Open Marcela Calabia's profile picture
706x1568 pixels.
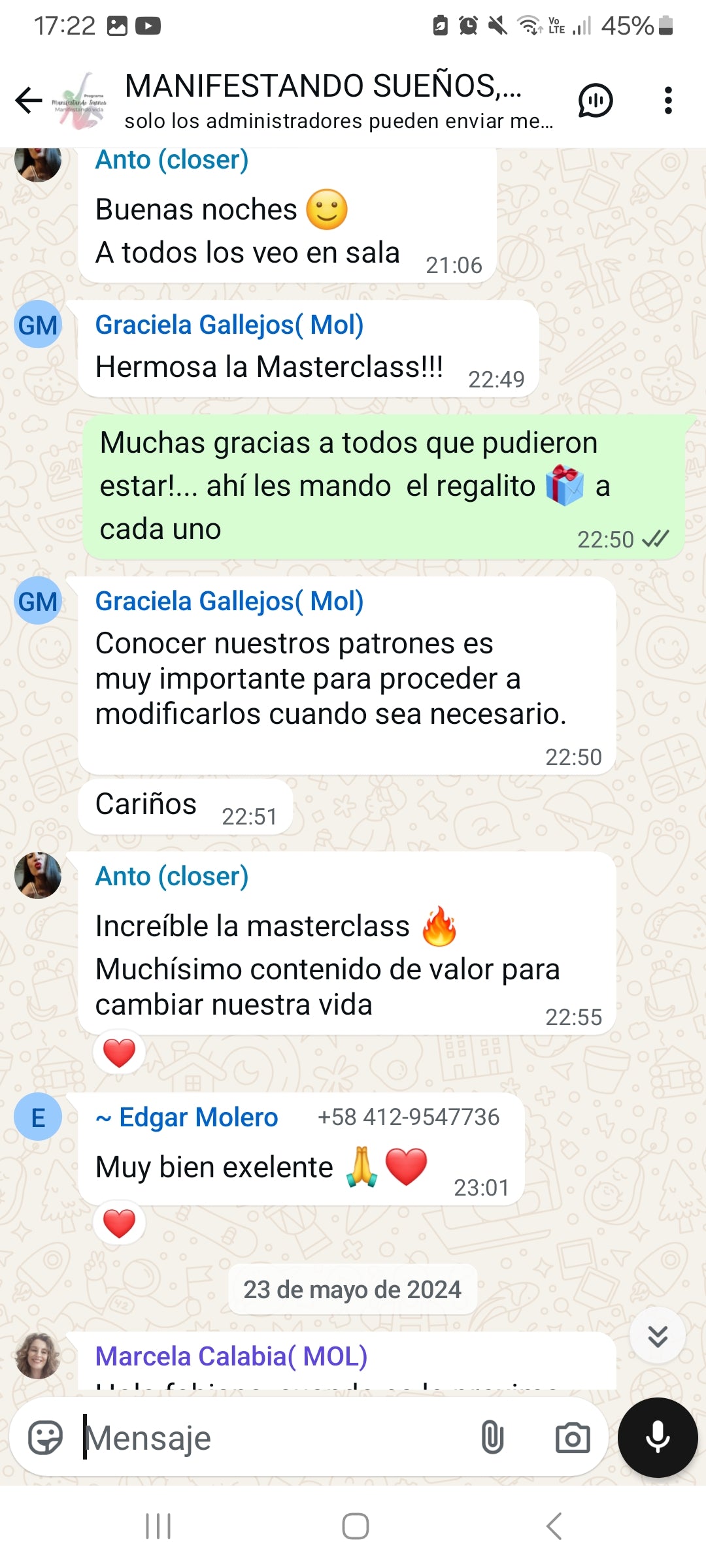[x=38, y=1356]
